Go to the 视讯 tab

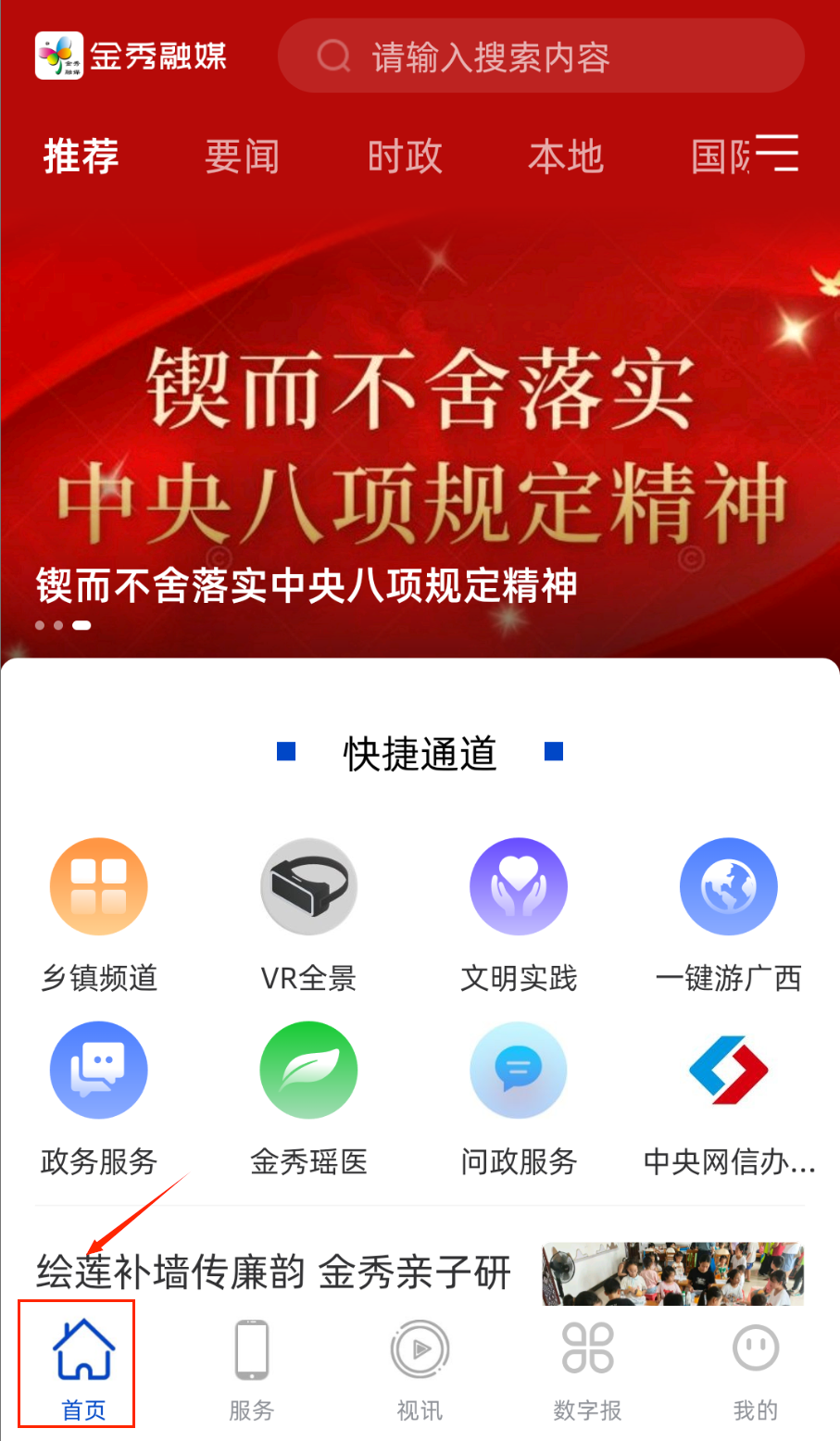[x=420, y=1371]
